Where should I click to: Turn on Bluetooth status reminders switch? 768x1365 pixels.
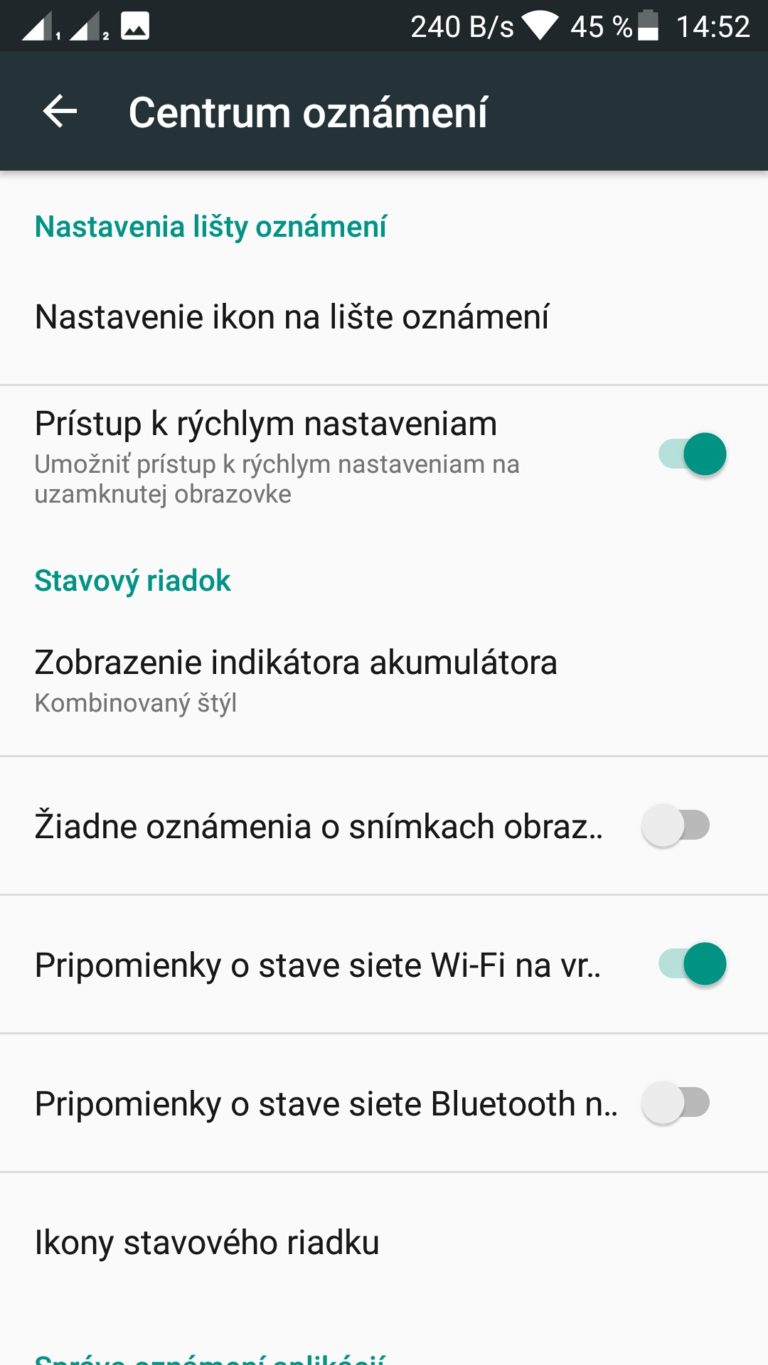(x=676, y=1103)
